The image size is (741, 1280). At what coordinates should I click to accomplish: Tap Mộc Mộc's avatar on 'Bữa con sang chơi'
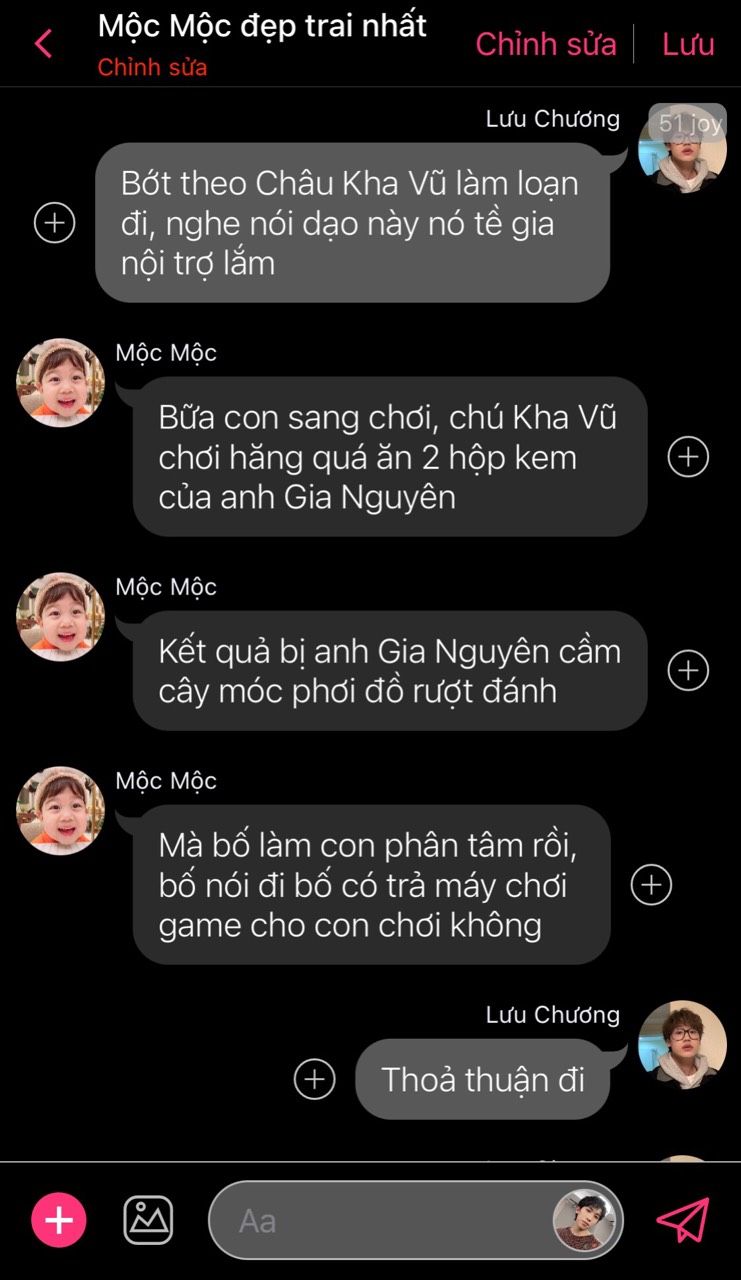(61, 383)
